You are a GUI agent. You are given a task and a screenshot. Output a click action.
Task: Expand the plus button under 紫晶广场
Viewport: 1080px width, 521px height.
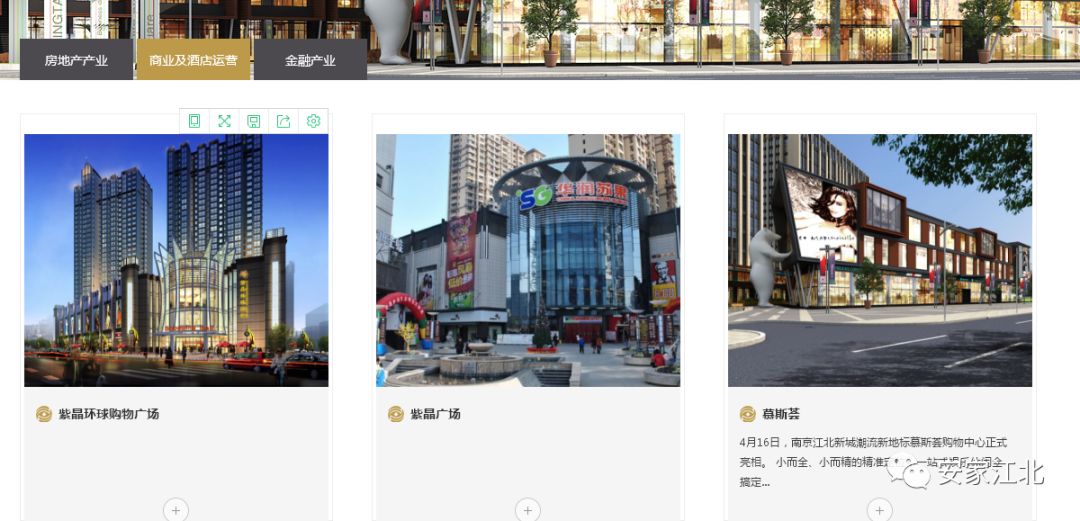point(528,510)
